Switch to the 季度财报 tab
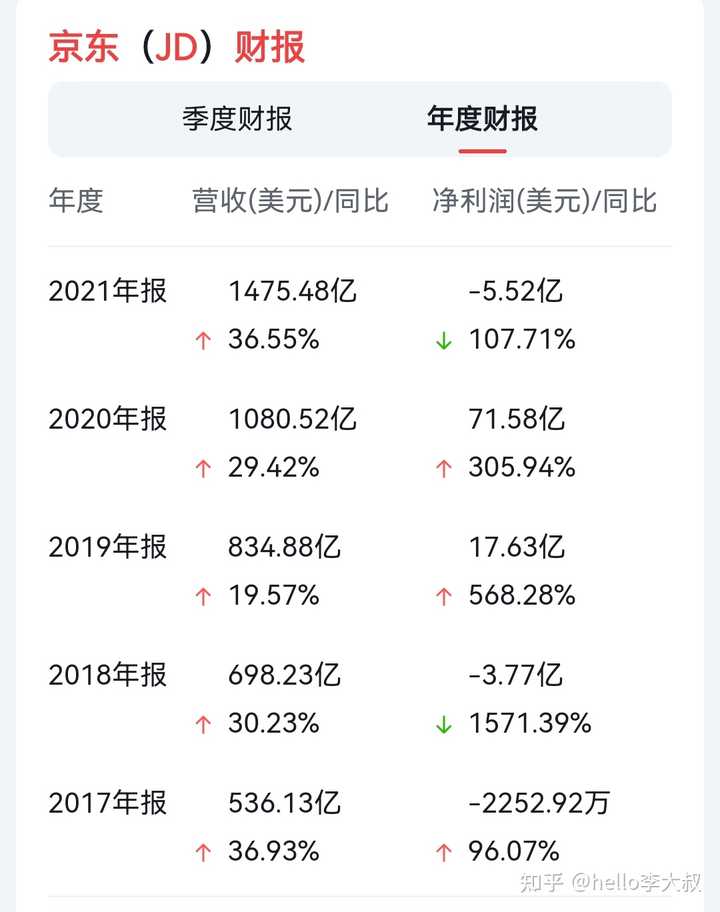This screenshot has width=720, height=912. coord(237,119)
